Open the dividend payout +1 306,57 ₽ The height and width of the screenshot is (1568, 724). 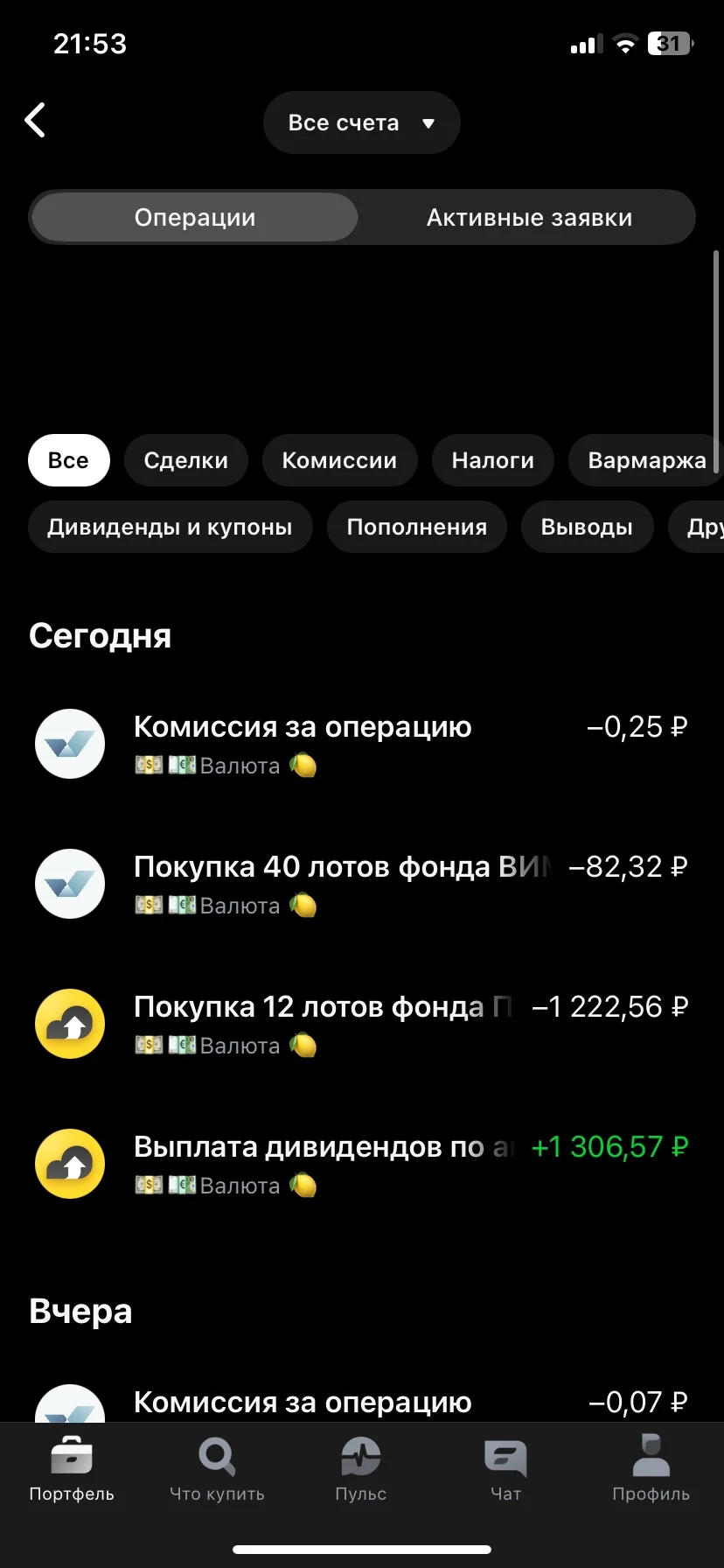click(x=361, y=1164)
